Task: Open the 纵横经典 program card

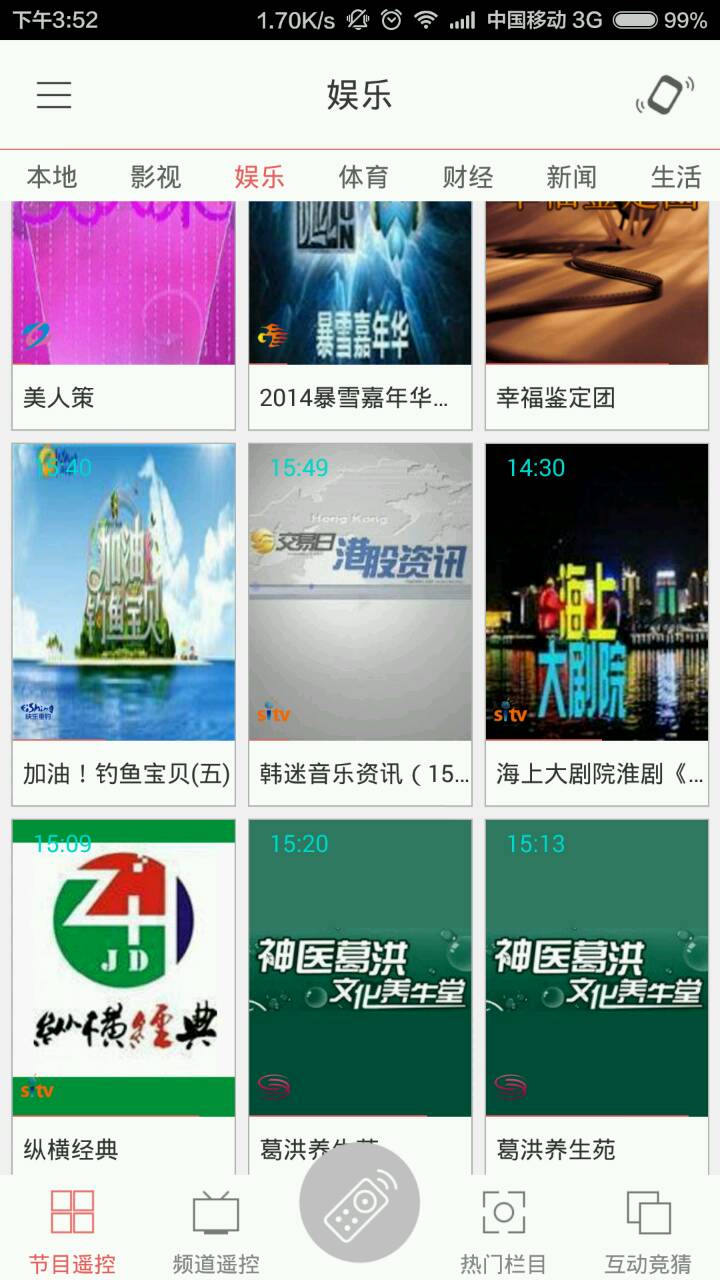Action: (124, 990)
